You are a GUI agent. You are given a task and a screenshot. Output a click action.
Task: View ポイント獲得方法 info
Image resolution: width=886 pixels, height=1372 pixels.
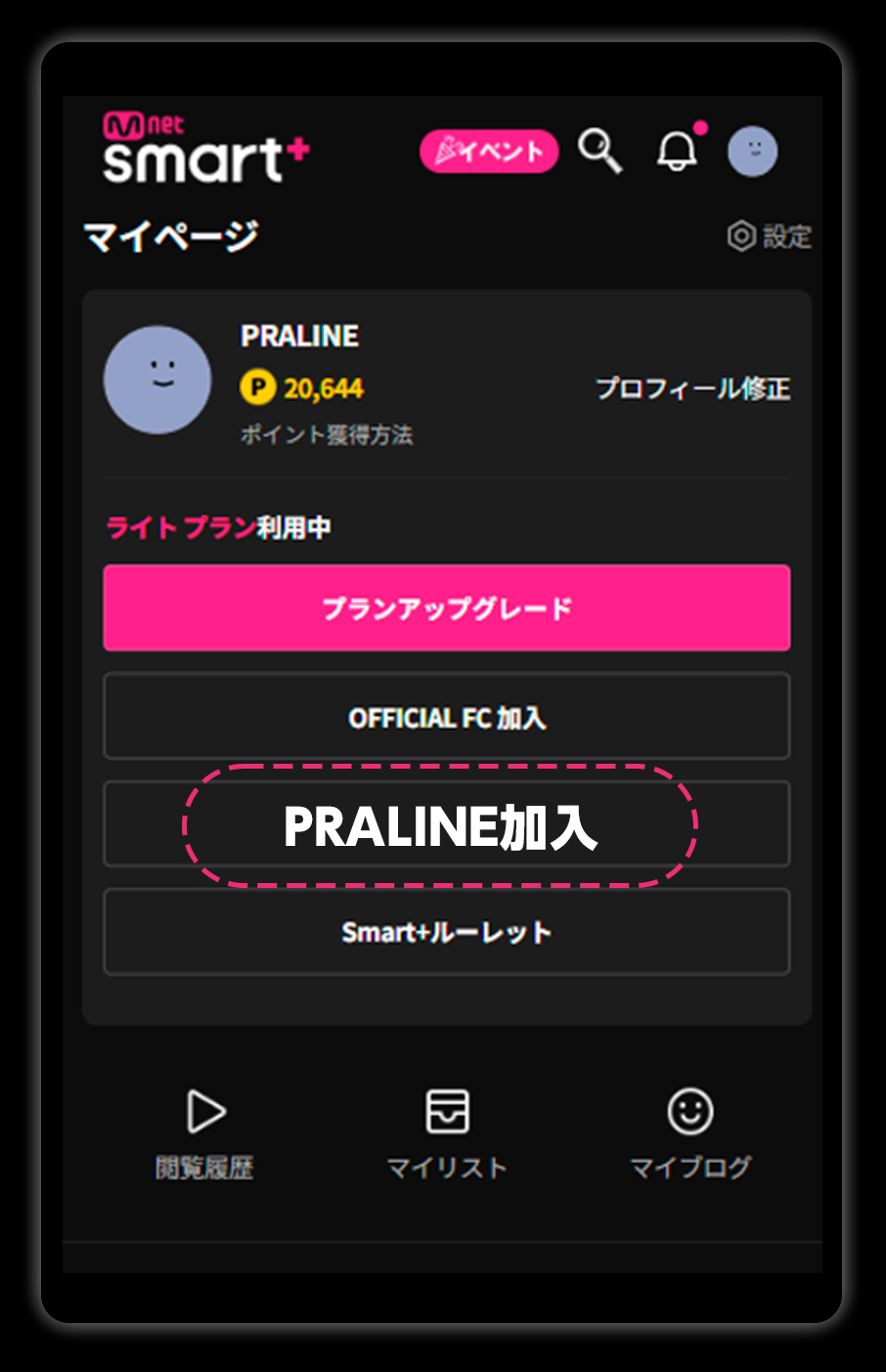pyautogui.click(x=327, y=435)
